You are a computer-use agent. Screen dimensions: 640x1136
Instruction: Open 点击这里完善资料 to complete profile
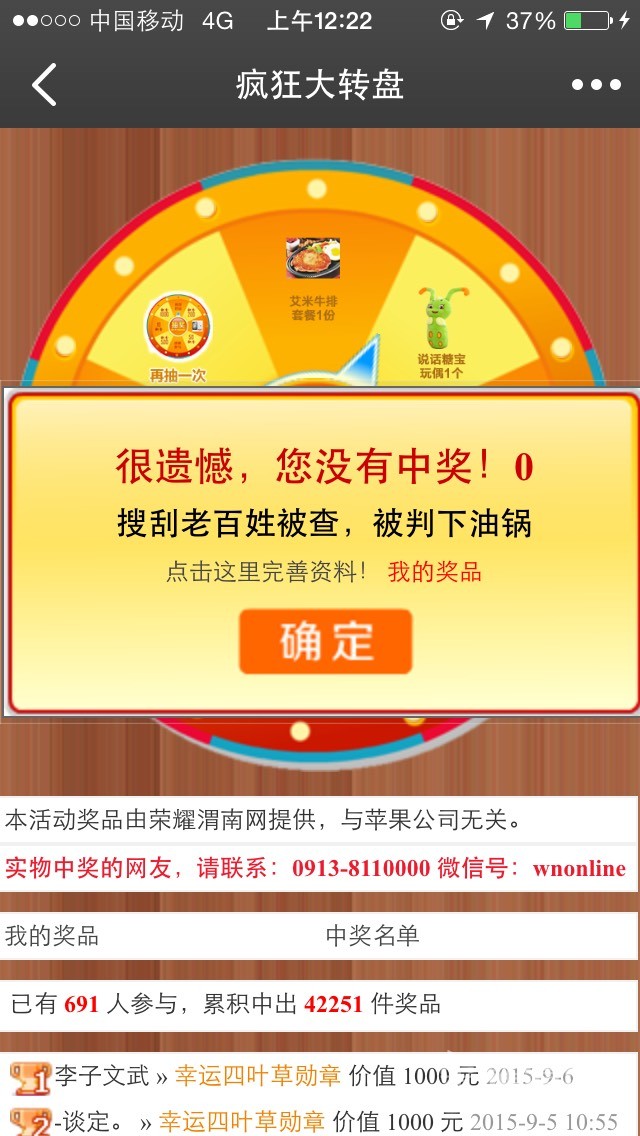coord(266,572)
